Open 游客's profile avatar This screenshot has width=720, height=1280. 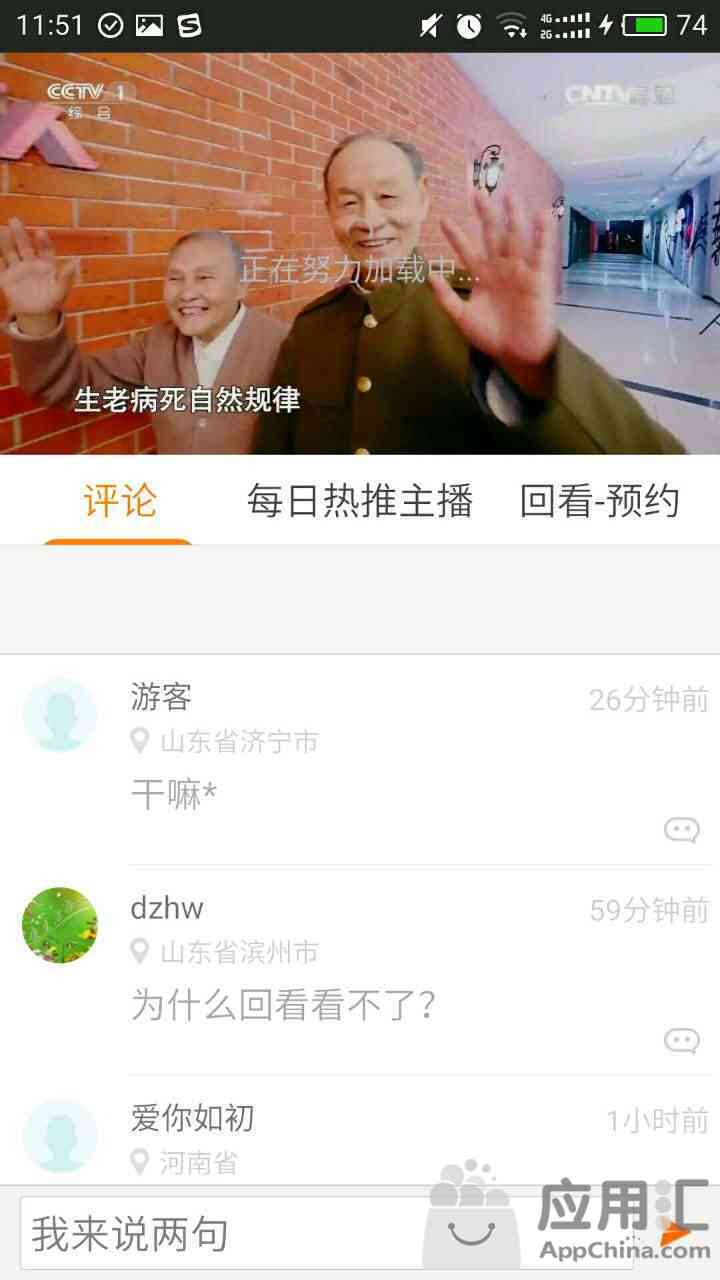(x=60, y=714)
